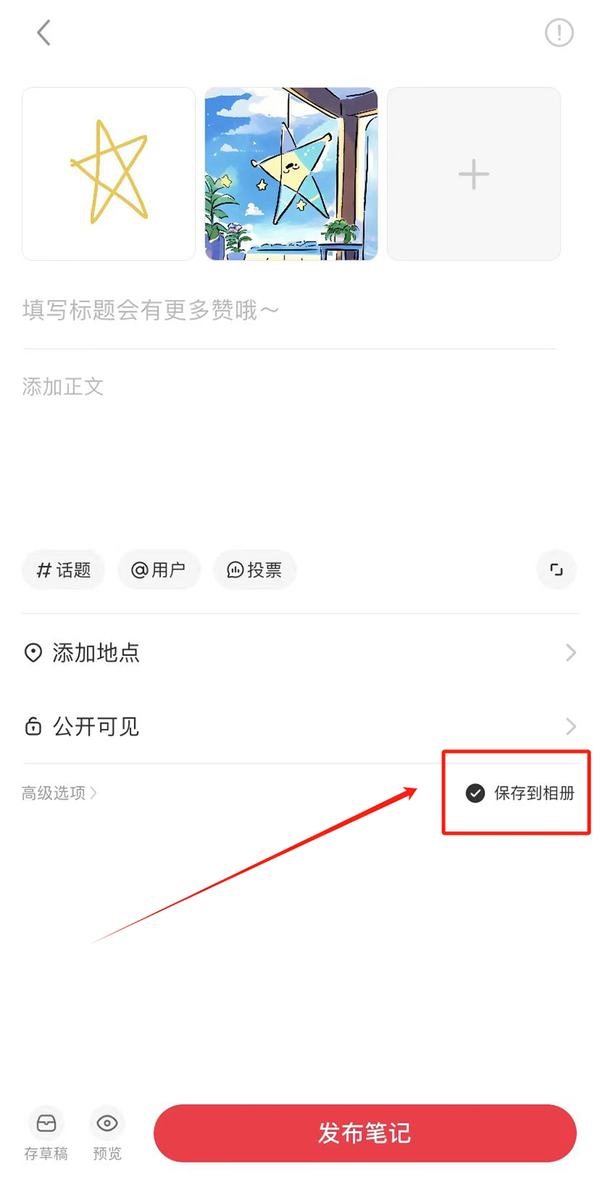The width and height of the screenshot is (600, 1179).
Task: Open the cartoon star window image
Action: coord(291,174)
